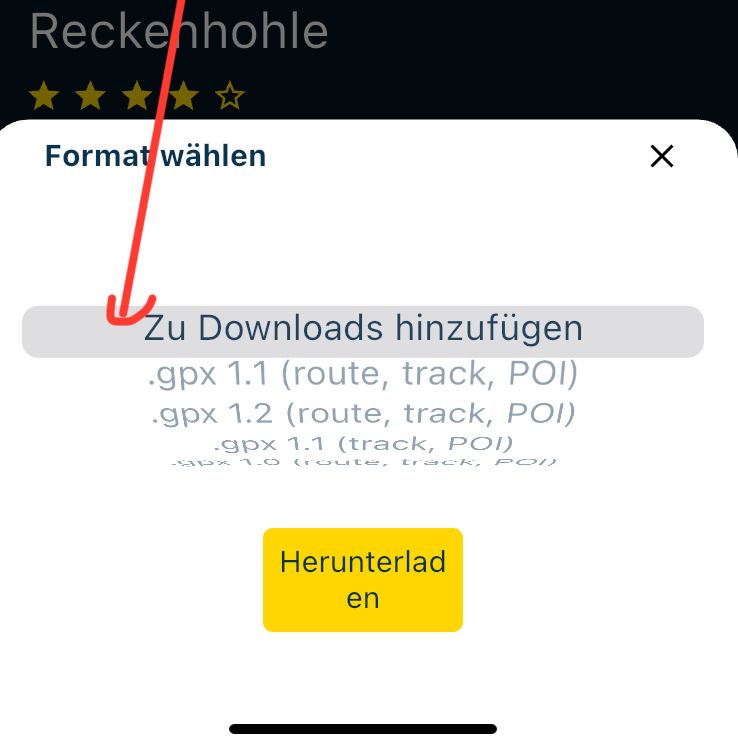
Task: Choose .gpx 1.1 (route, track, POI) format
Action: tap(363, 374)
